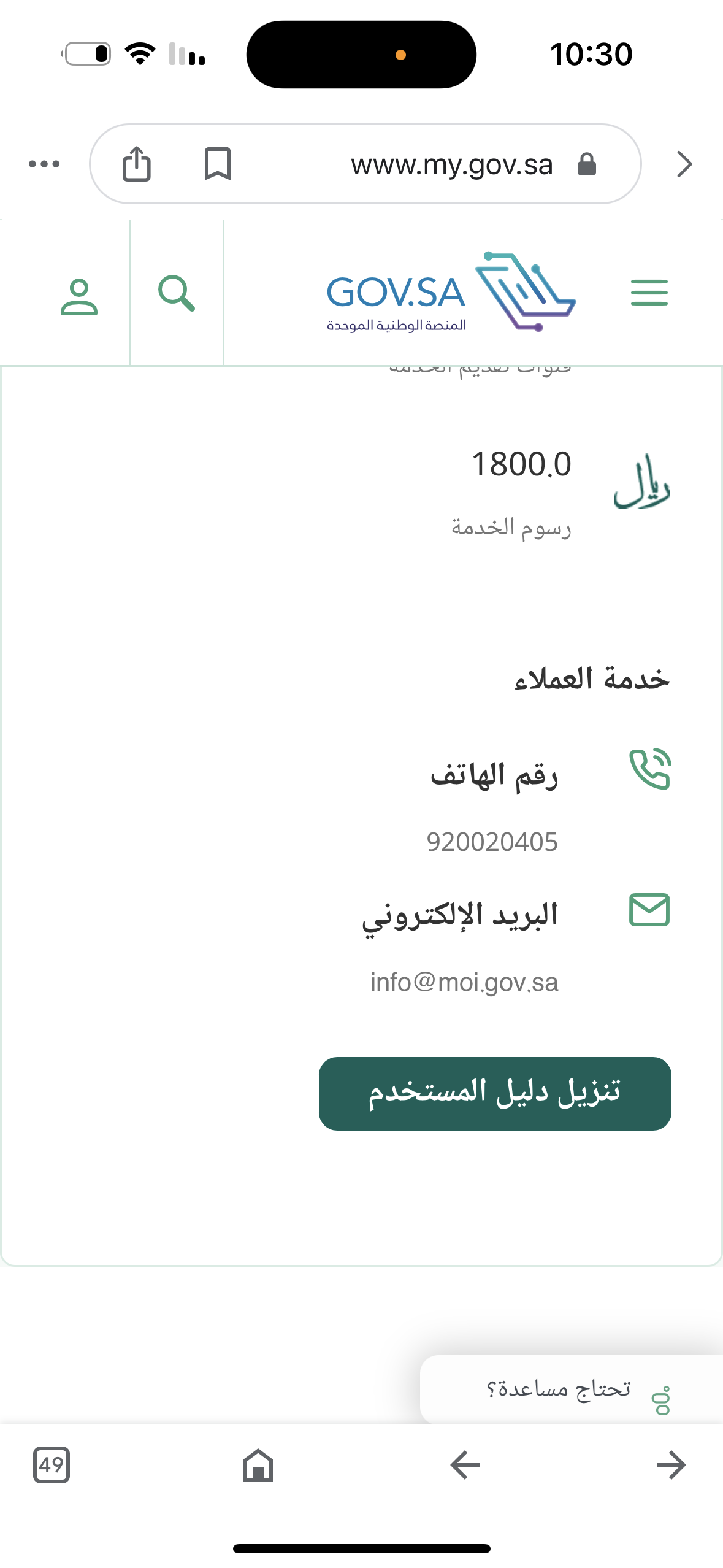Open the تحتاج مساعدة؟ help widget
Image resolution: width=723 pixels, height=1568 pixels.
(570, 1389)
